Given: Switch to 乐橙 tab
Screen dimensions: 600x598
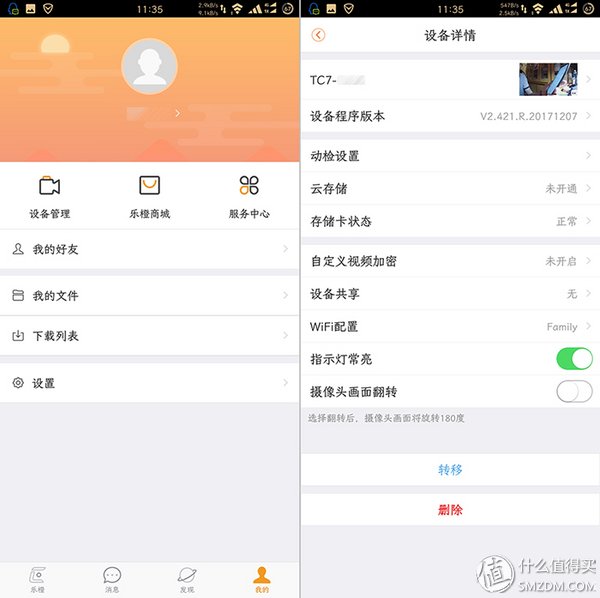Looking at the screenshot, I should [x=37, y=579].
